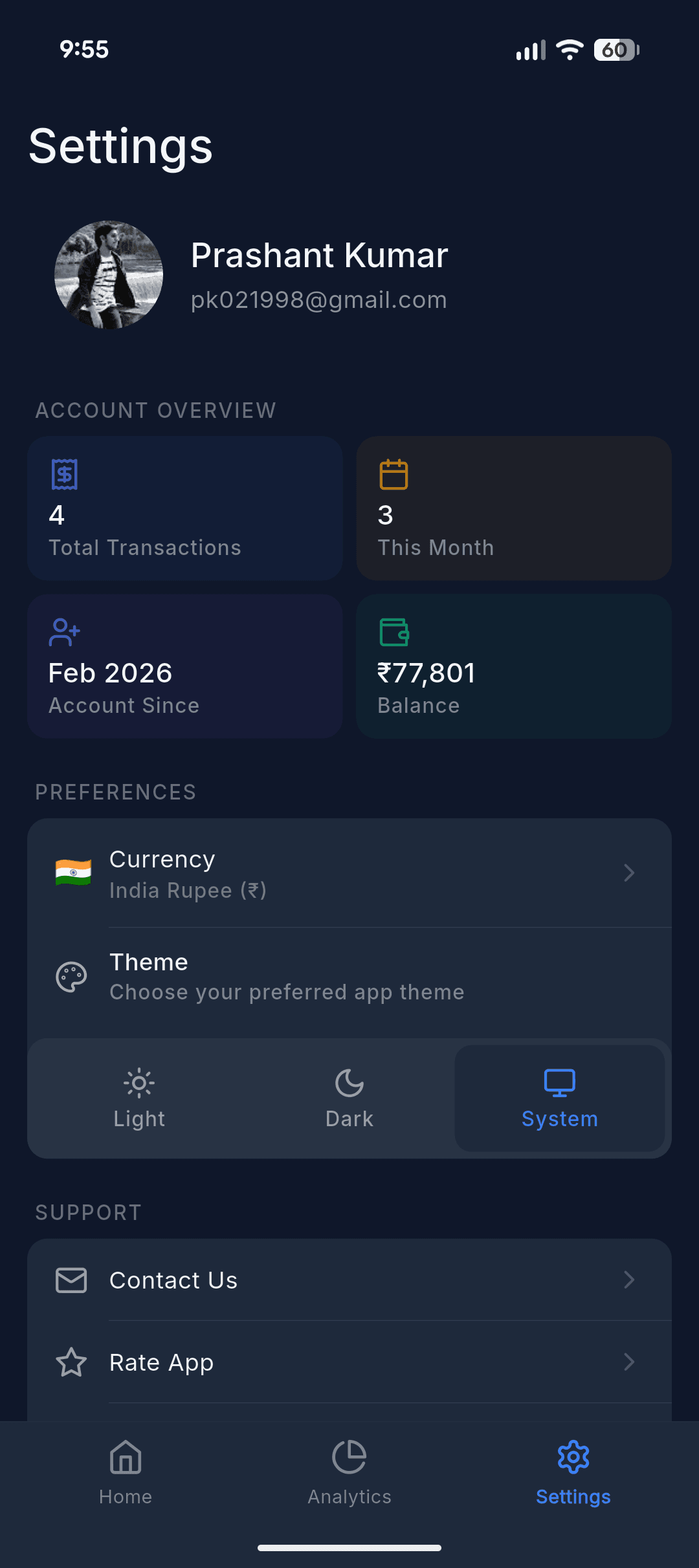Screen dimensions: 699x1568
Task: Click the Account Since user-plus icon
Action: [63, 633]
